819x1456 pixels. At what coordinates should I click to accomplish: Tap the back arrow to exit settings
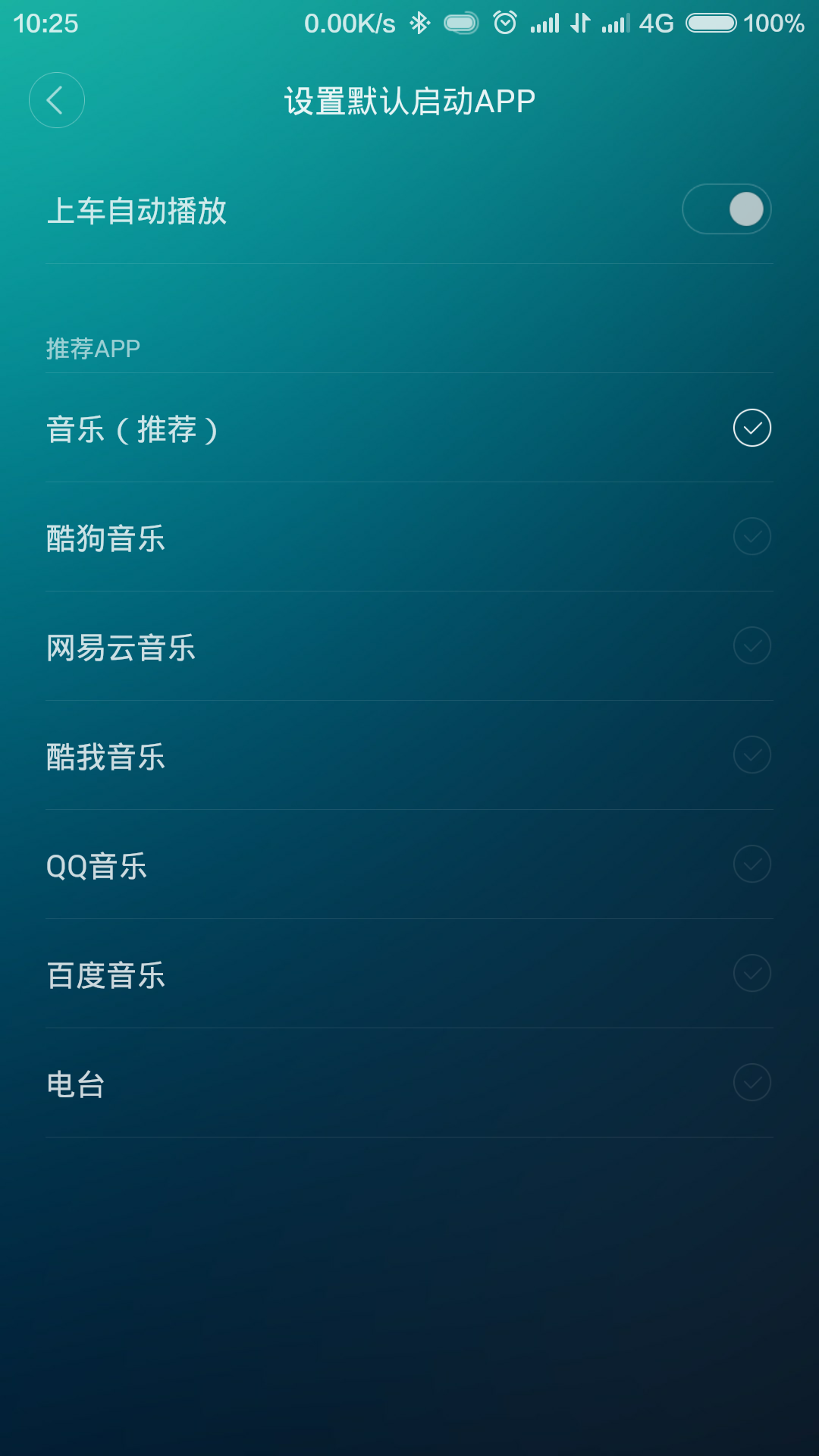point(56,99)
